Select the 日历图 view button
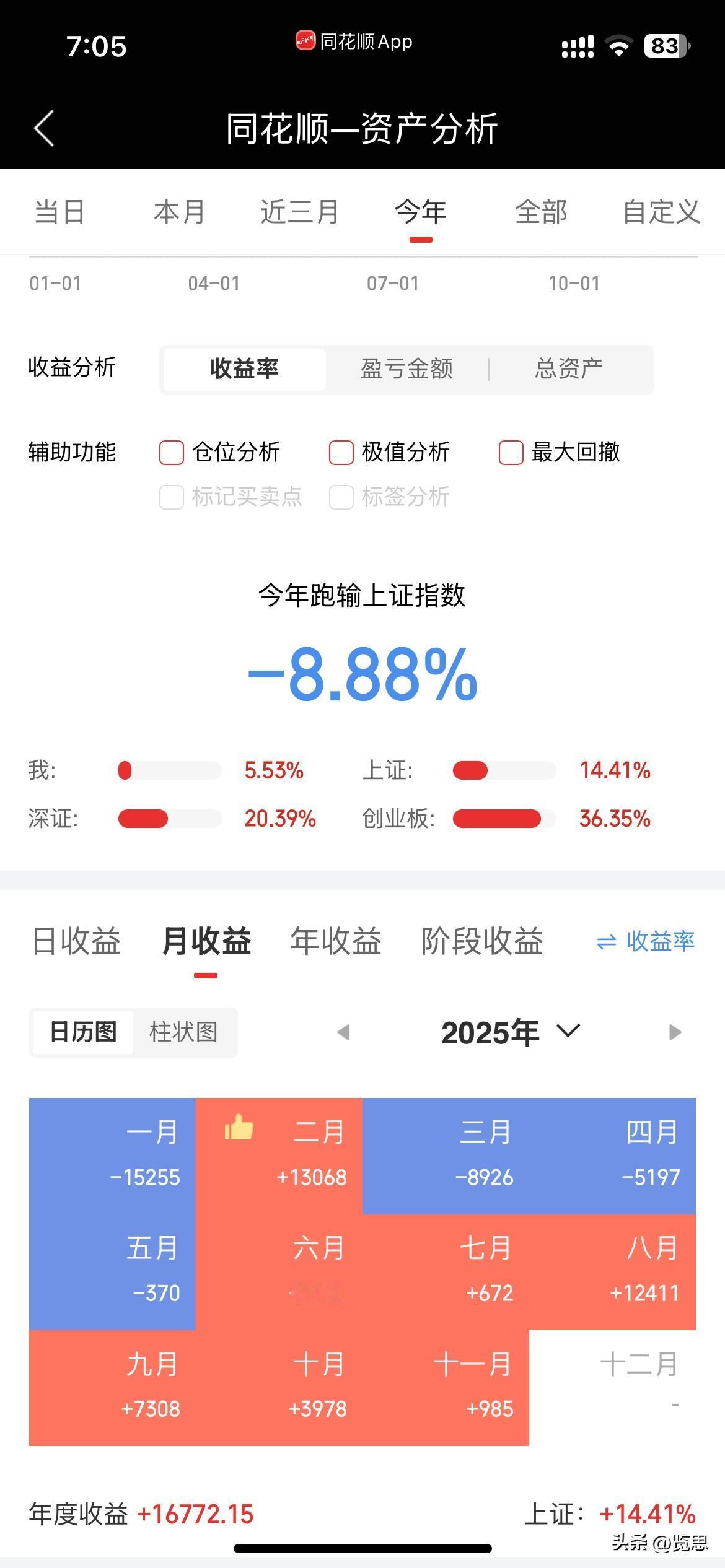The image size is (725, 1568). point(84,1032)
